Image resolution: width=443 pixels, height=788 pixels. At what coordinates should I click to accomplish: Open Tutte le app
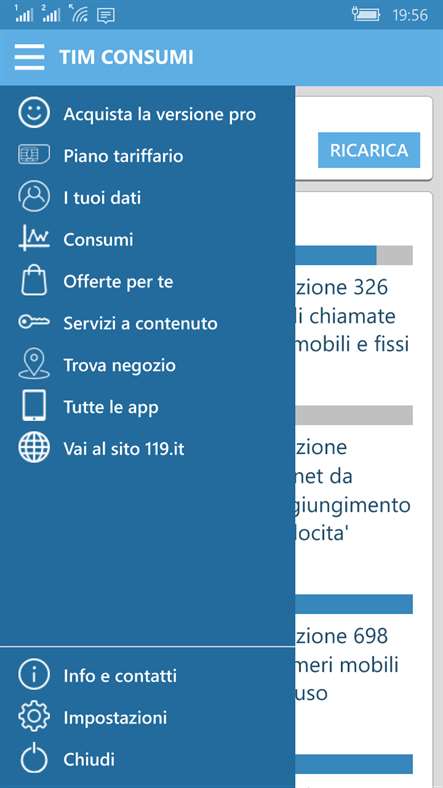coord(148,407)
